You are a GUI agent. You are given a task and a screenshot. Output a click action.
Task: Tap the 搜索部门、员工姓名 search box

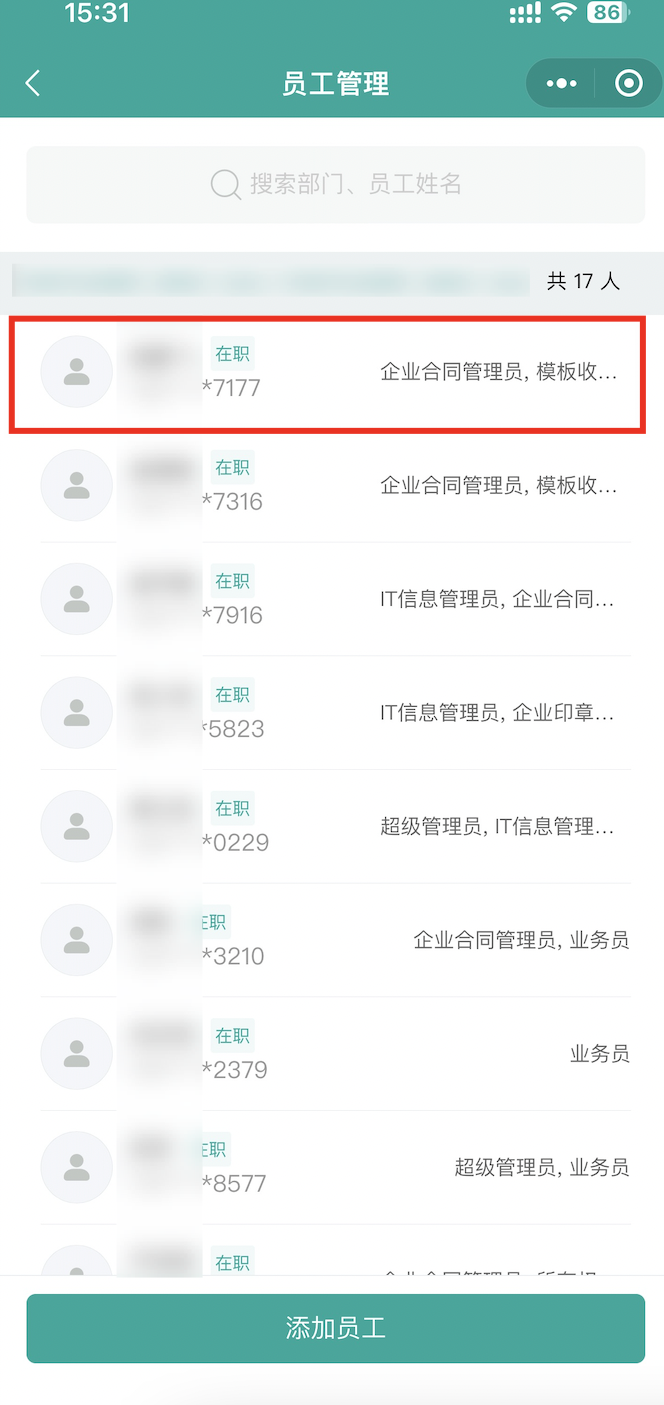click(x=335, y=184)
